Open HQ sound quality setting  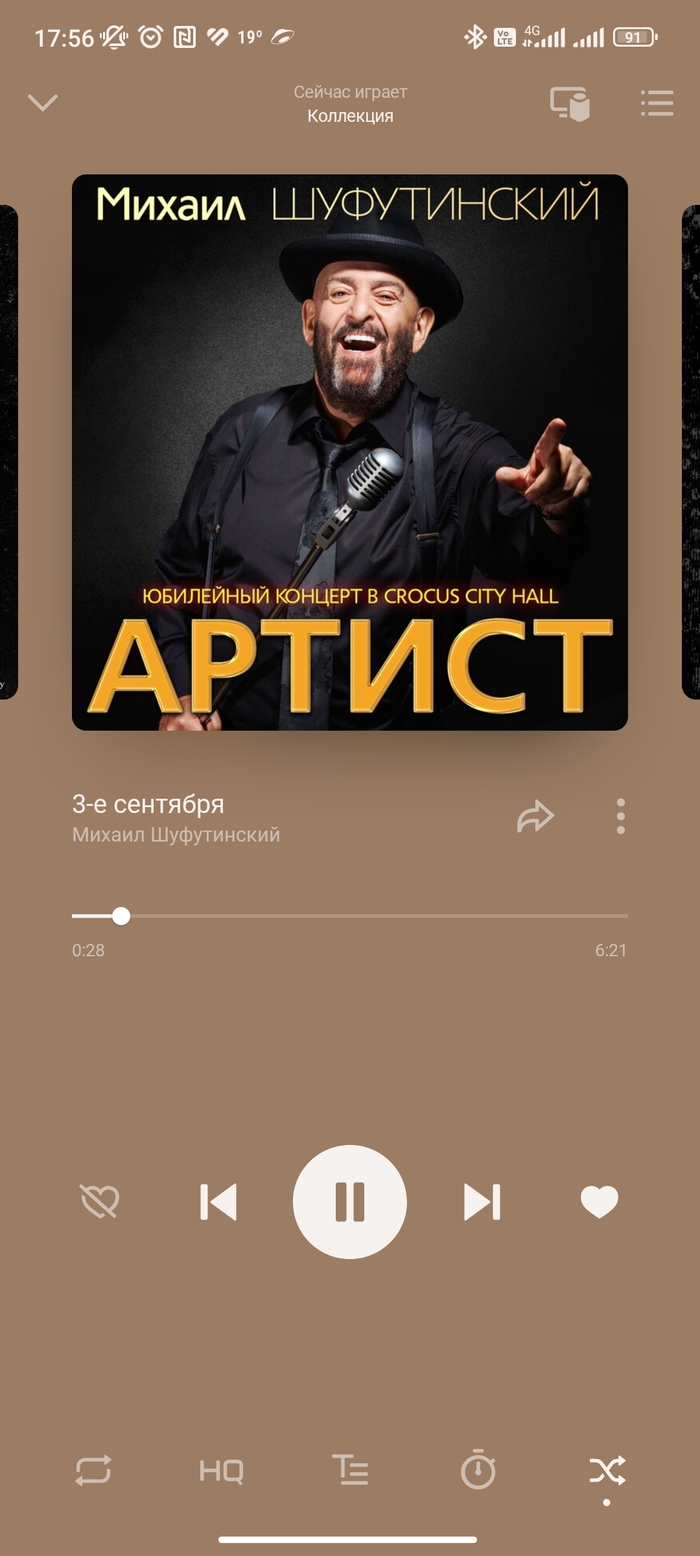pos(221,1471)
